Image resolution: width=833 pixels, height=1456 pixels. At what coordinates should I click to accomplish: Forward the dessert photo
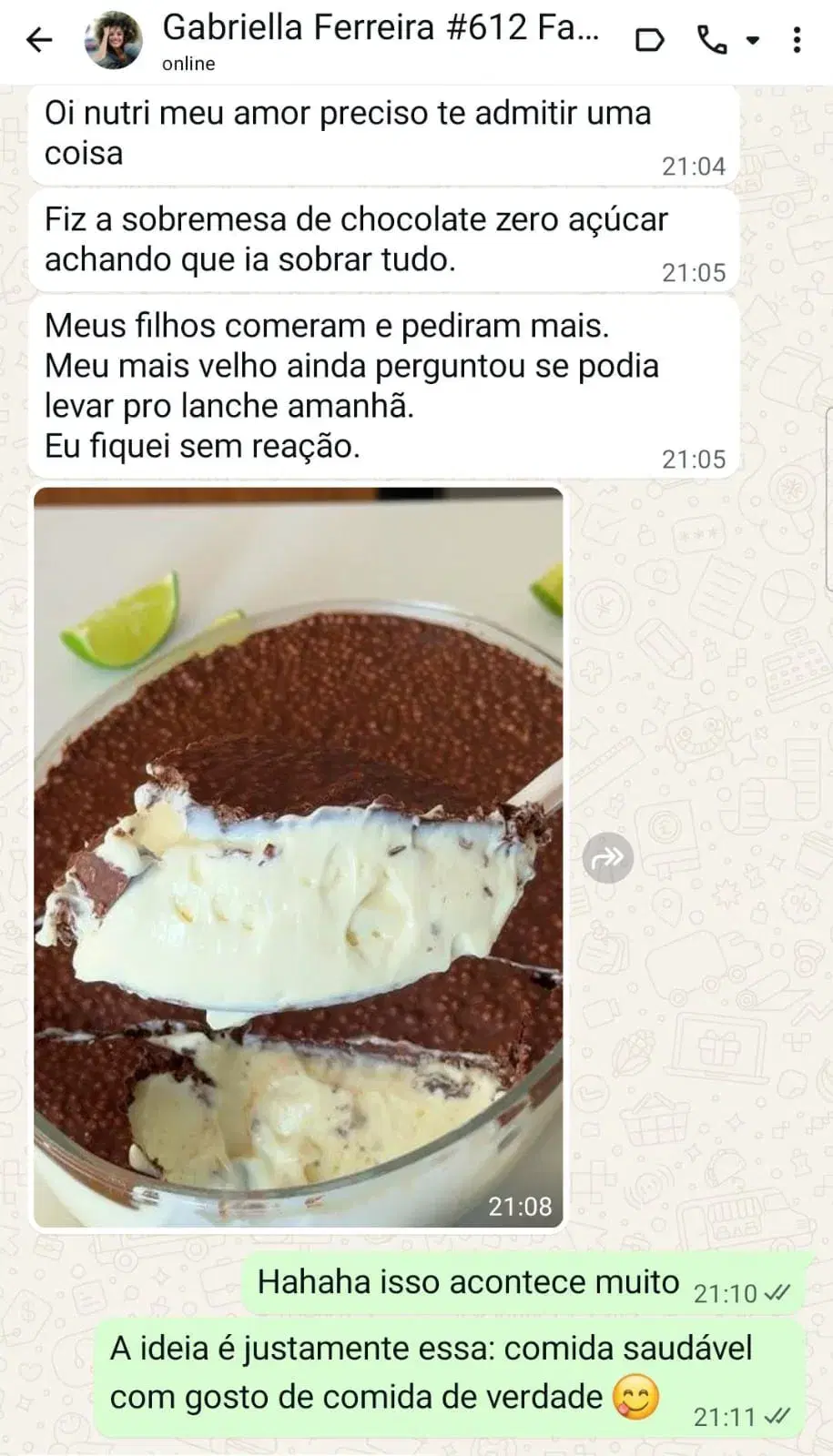[x=607, y=857]
